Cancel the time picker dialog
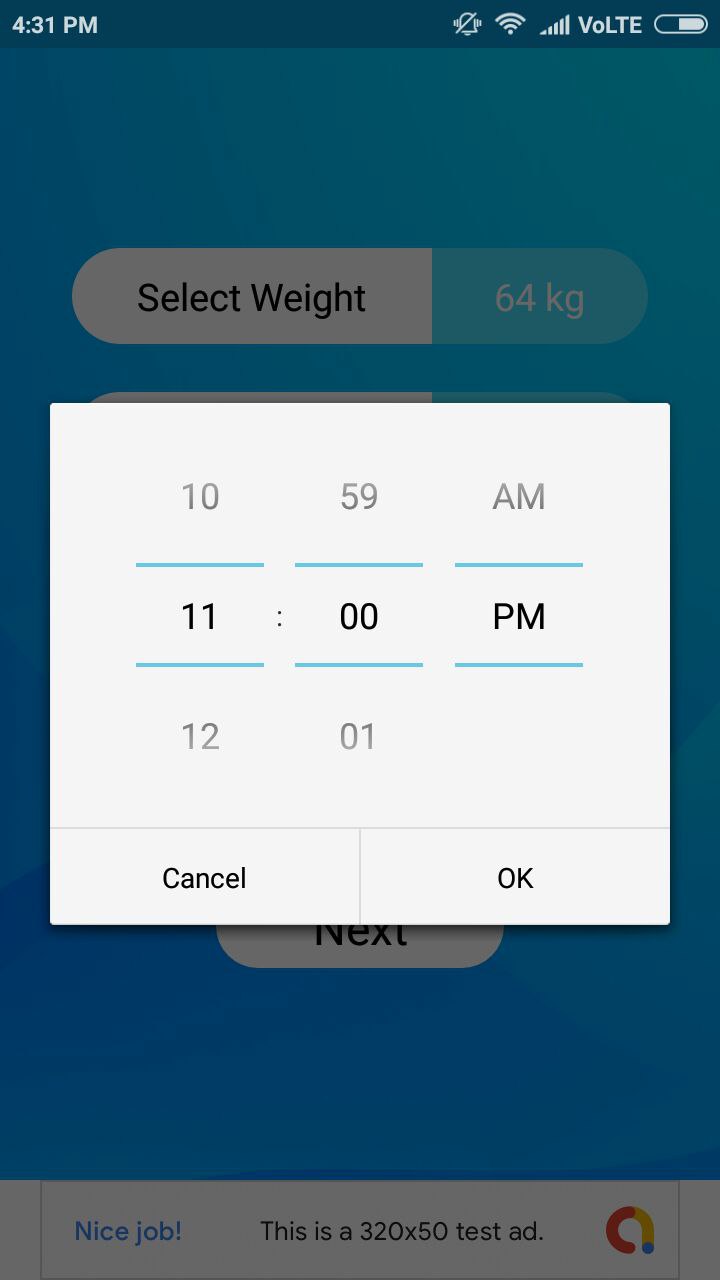Image resolution: width=720 pixels, height=1280 pixels. pos(204,877)
